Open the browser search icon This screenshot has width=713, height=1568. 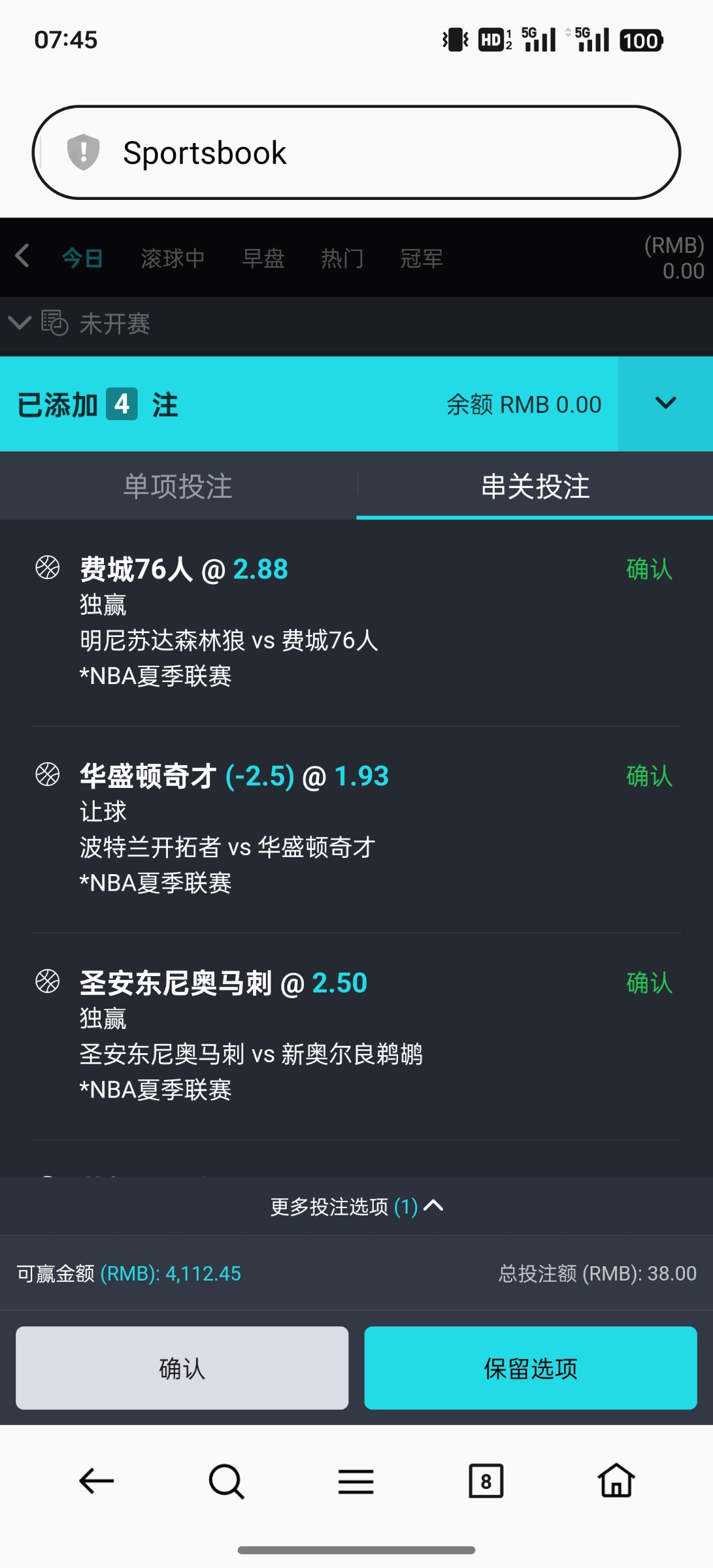click(x=226, y=1481)
